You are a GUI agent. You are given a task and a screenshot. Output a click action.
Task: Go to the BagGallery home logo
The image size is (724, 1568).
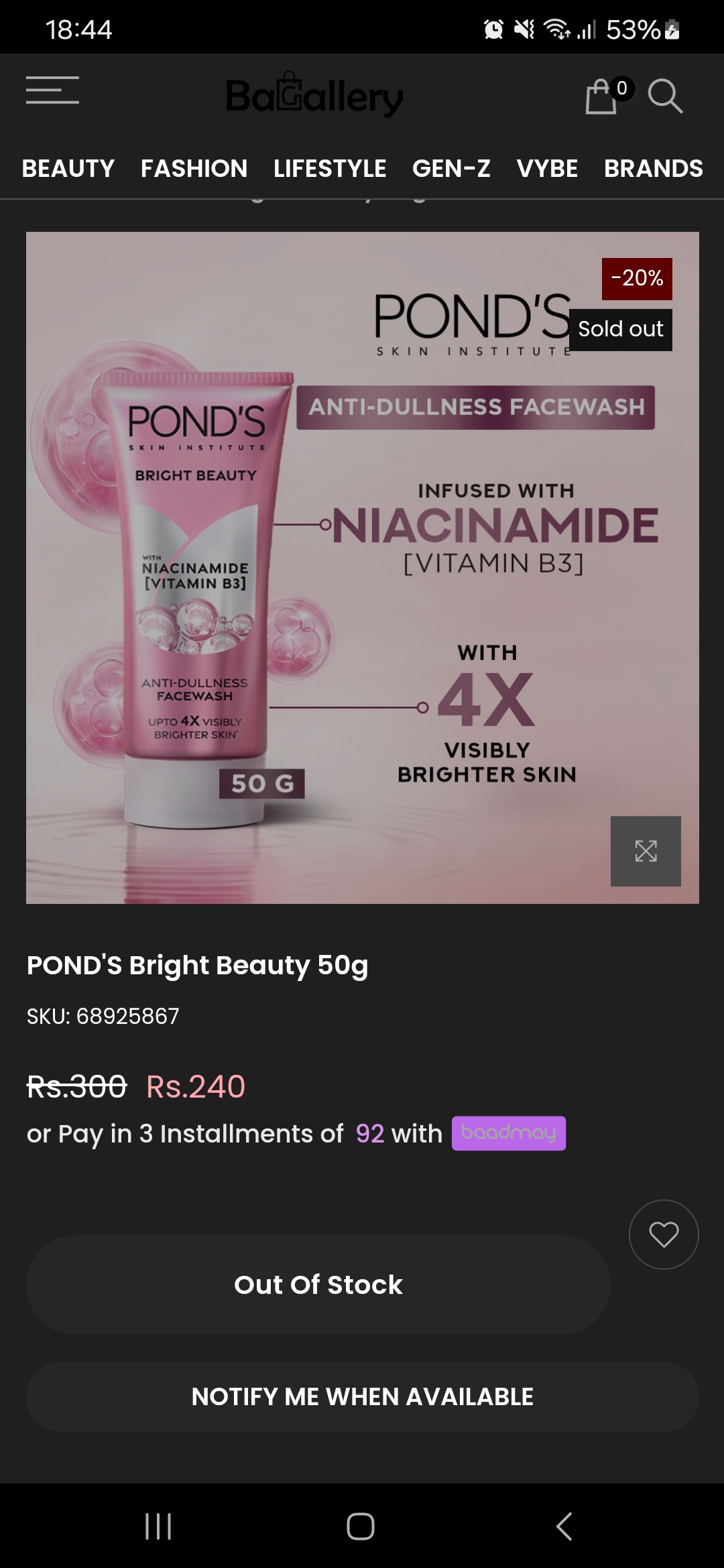pos(314,96)
